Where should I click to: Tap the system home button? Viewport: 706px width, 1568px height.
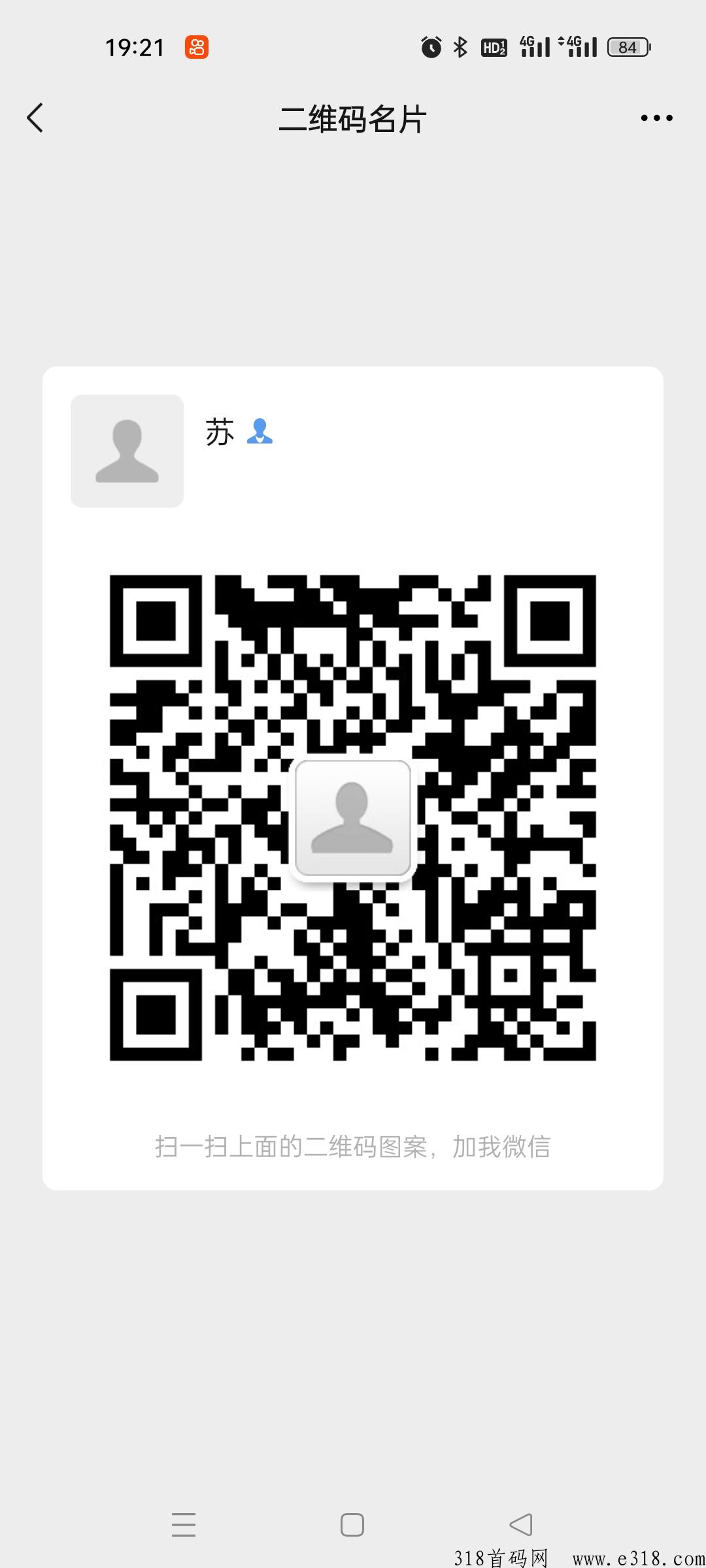point(352,1525)
